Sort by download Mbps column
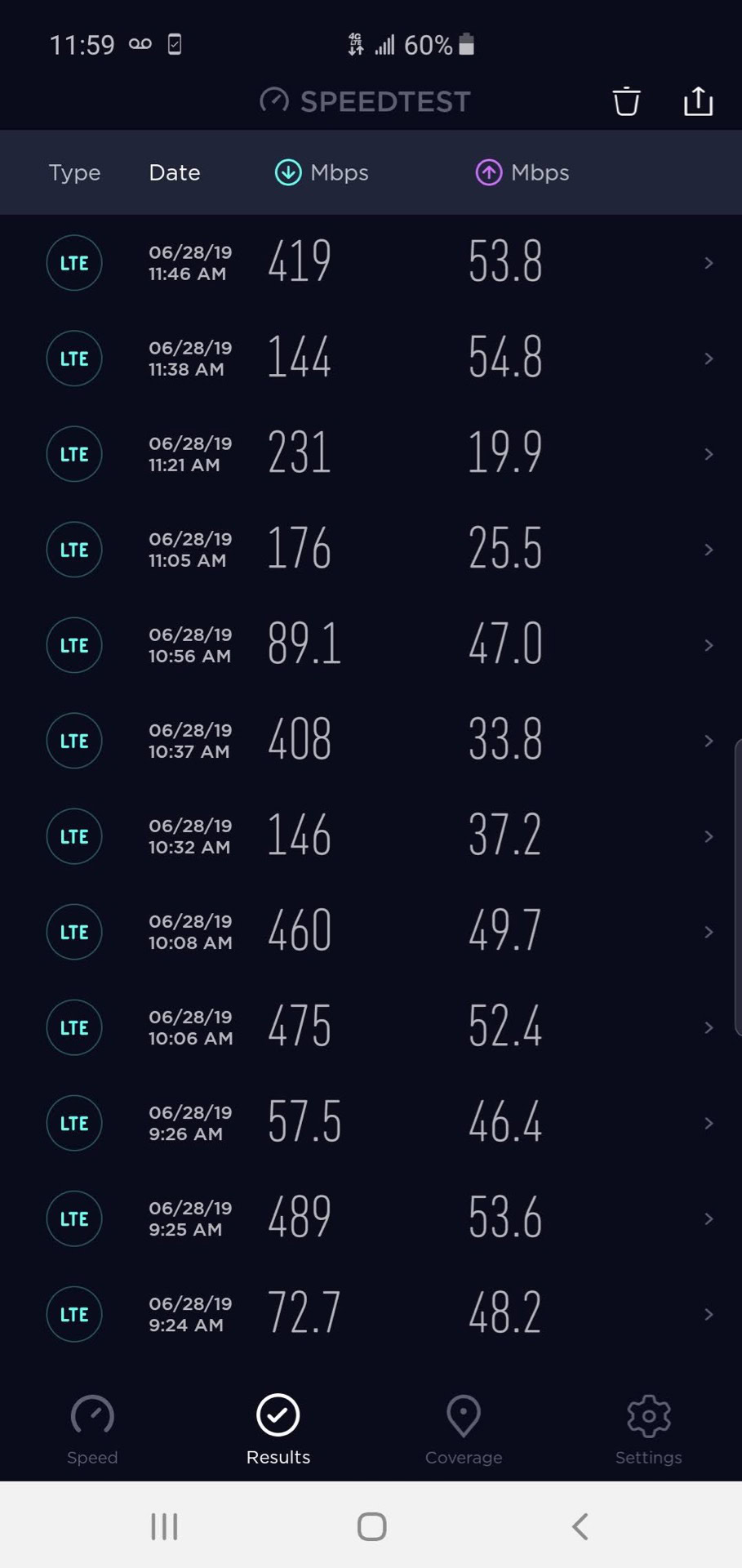The width and height of the screenshot is (742, 1568). coord(322,172)
